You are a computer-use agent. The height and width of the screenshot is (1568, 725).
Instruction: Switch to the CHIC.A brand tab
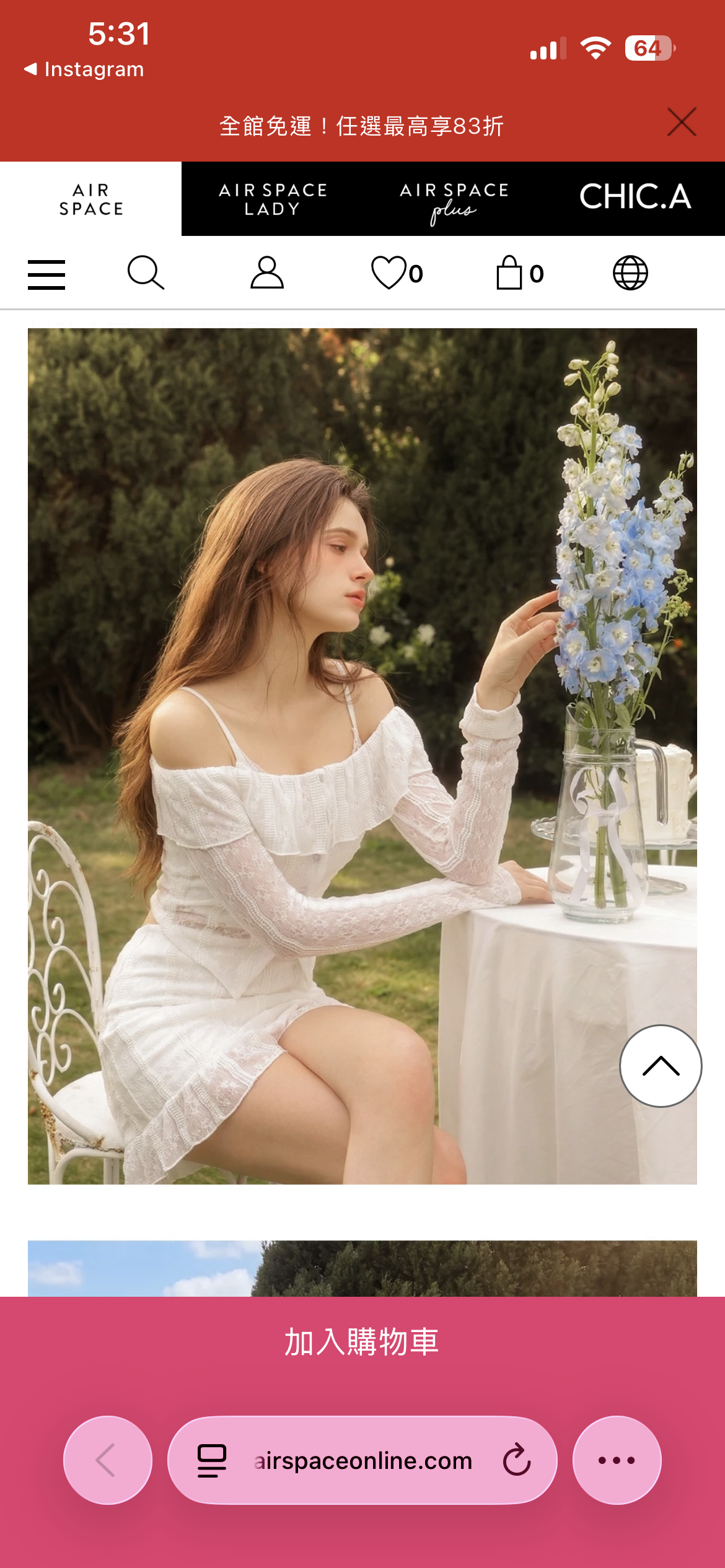coord(635,198)
